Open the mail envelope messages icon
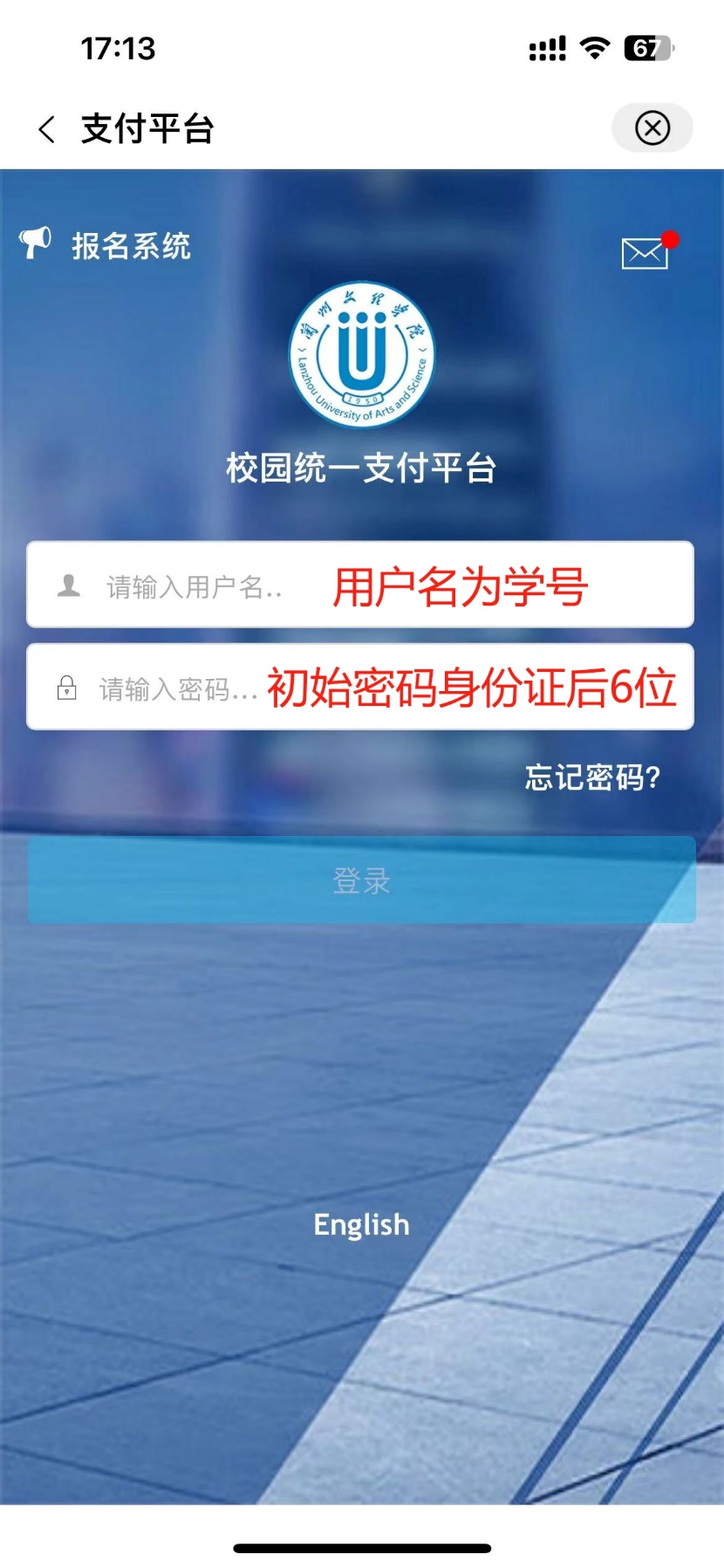 coord(645,253)
